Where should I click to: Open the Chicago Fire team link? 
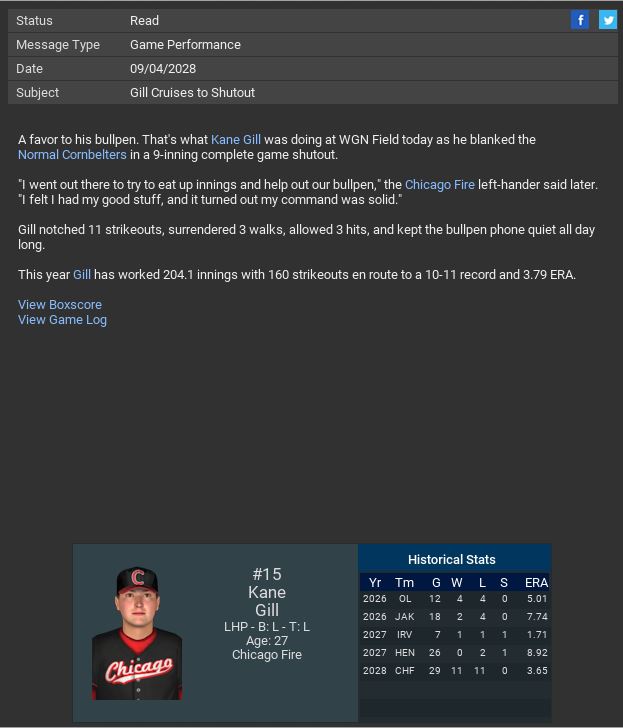[x=439, y=185]
